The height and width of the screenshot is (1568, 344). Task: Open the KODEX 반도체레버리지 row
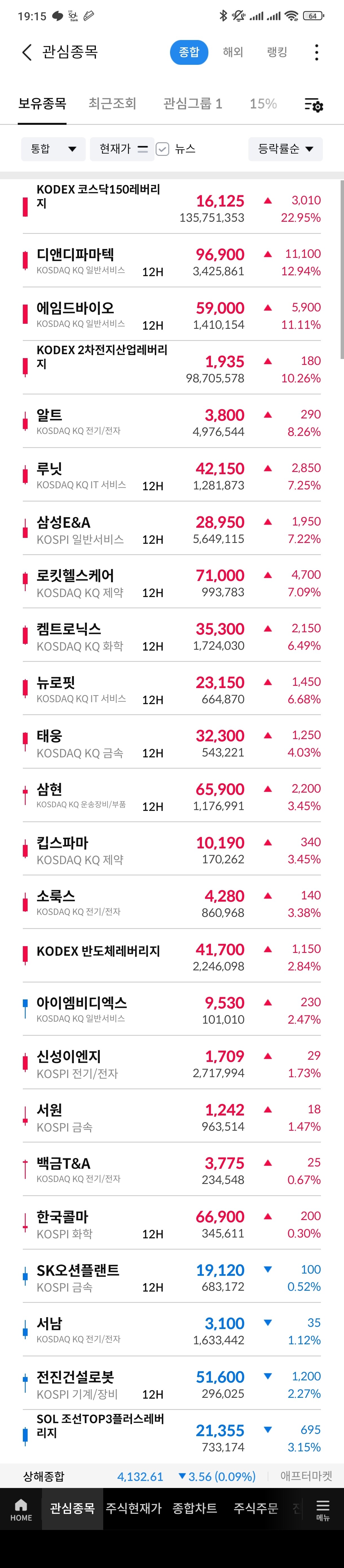click(172, 957)
